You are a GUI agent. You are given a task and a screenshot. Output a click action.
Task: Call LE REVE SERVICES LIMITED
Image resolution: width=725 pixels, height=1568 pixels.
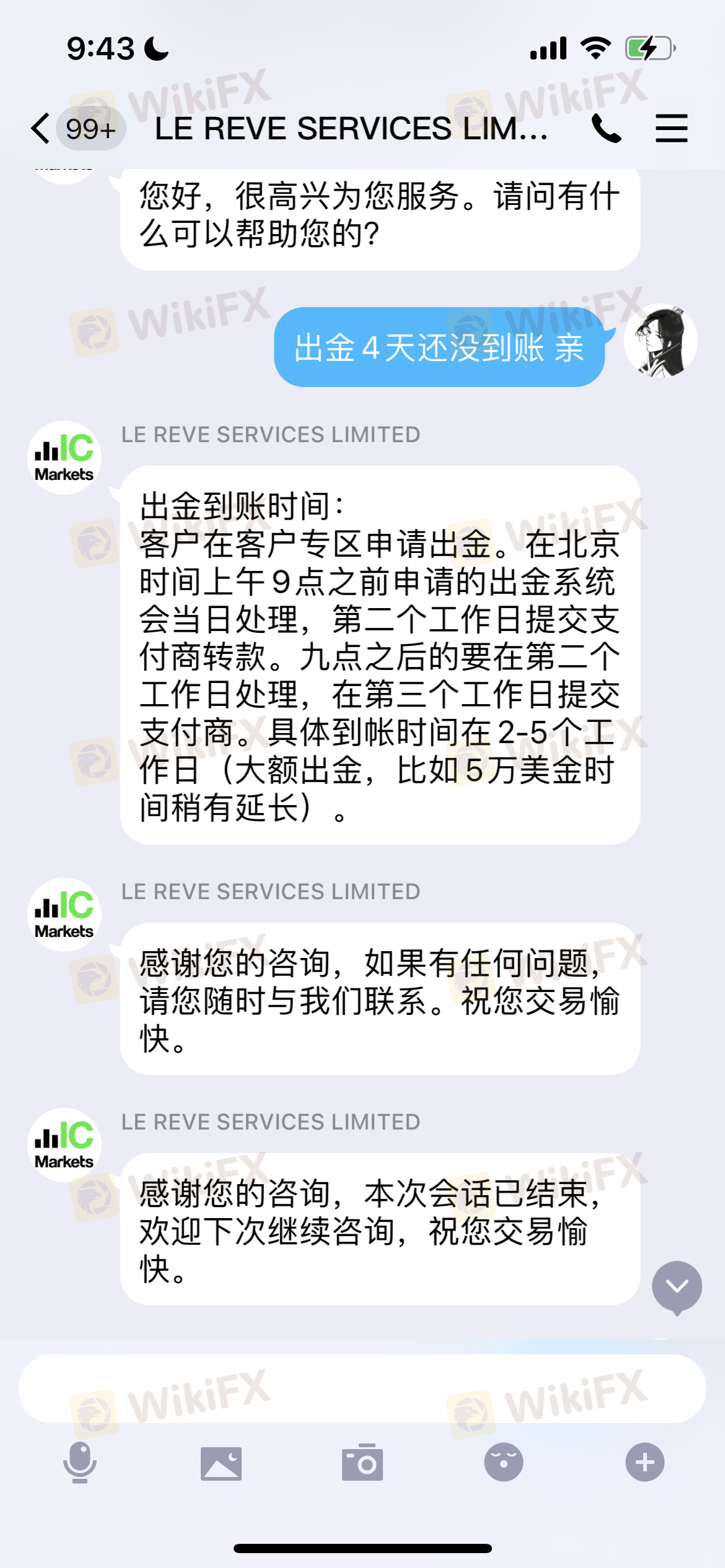click(x=606, y=129)
